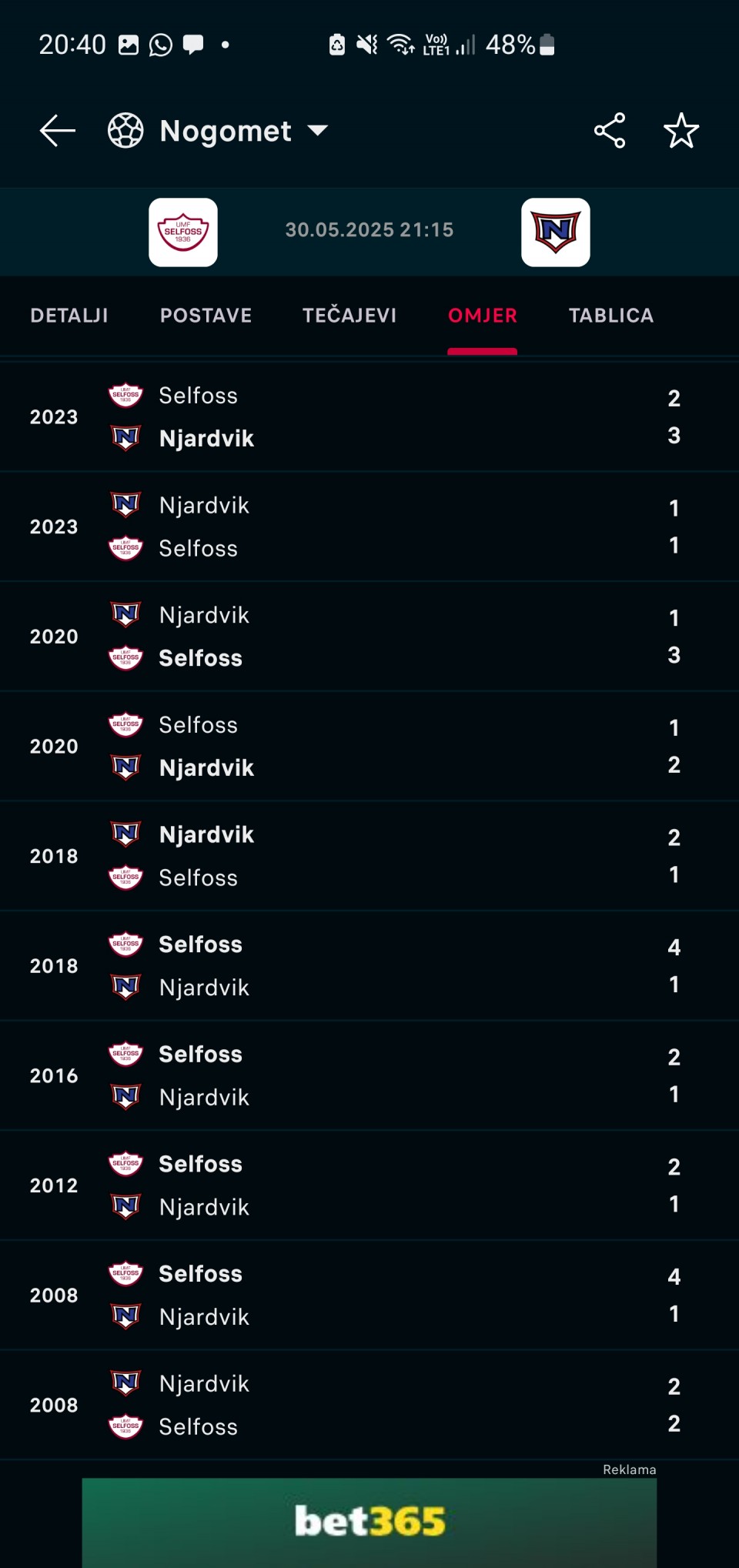Switch to the DETALJI tab
The image size is (739, 1568).
(x=69, y=316)
